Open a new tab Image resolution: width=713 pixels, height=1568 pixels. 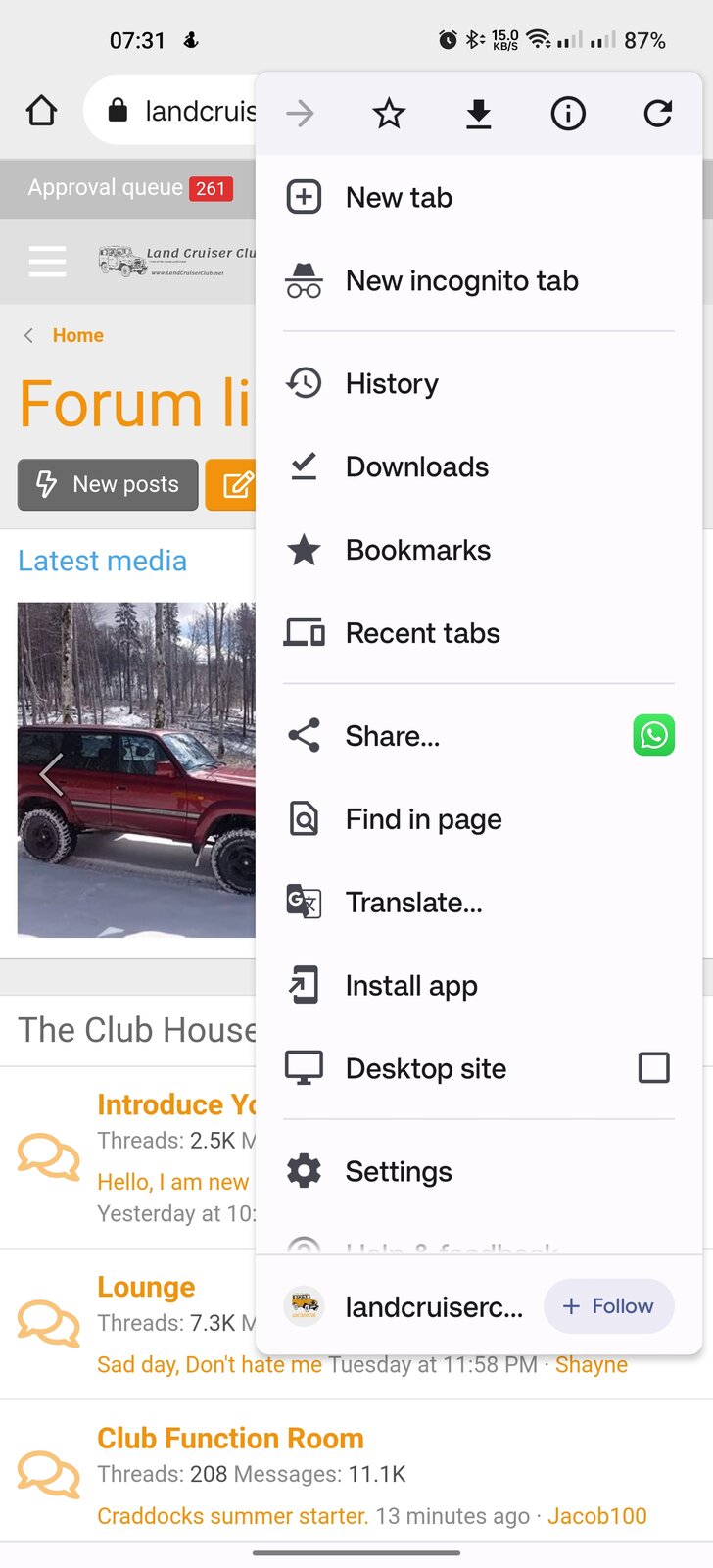[x=399, y=197]
